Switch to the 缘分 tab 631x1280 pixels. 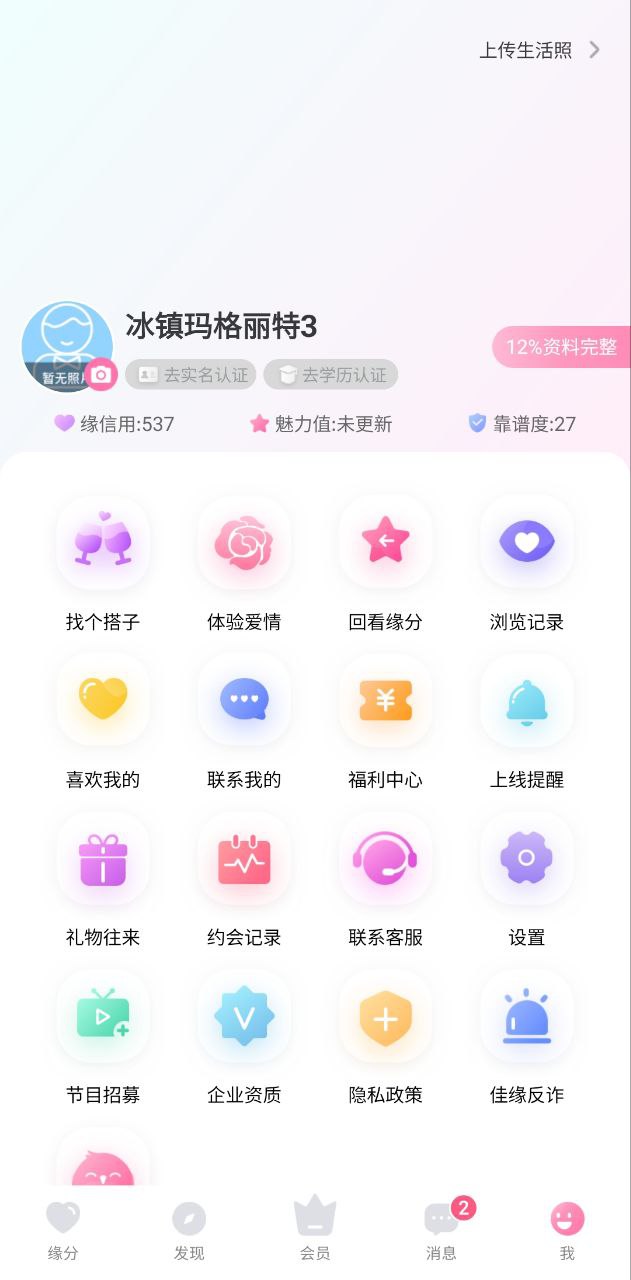click(x=63, y=1230)
